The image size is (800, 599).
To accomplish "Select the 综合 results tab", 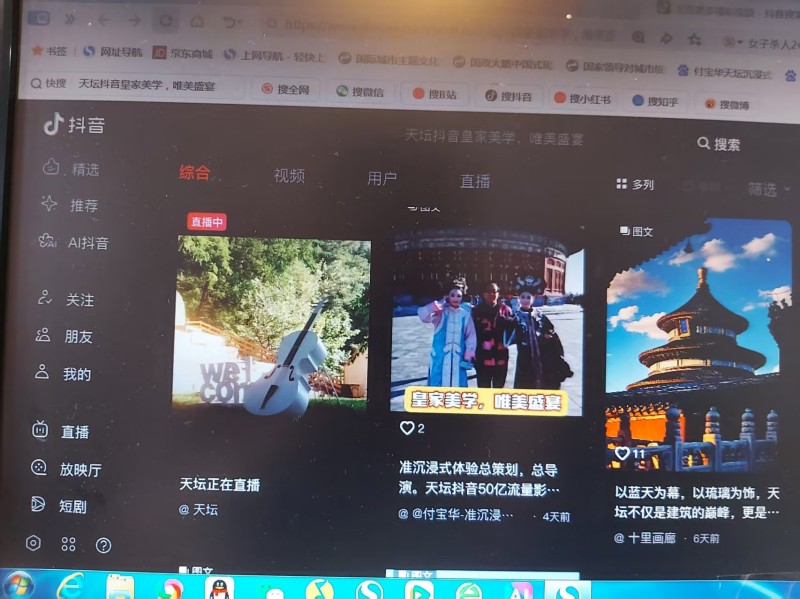I will tap(195, 172).
